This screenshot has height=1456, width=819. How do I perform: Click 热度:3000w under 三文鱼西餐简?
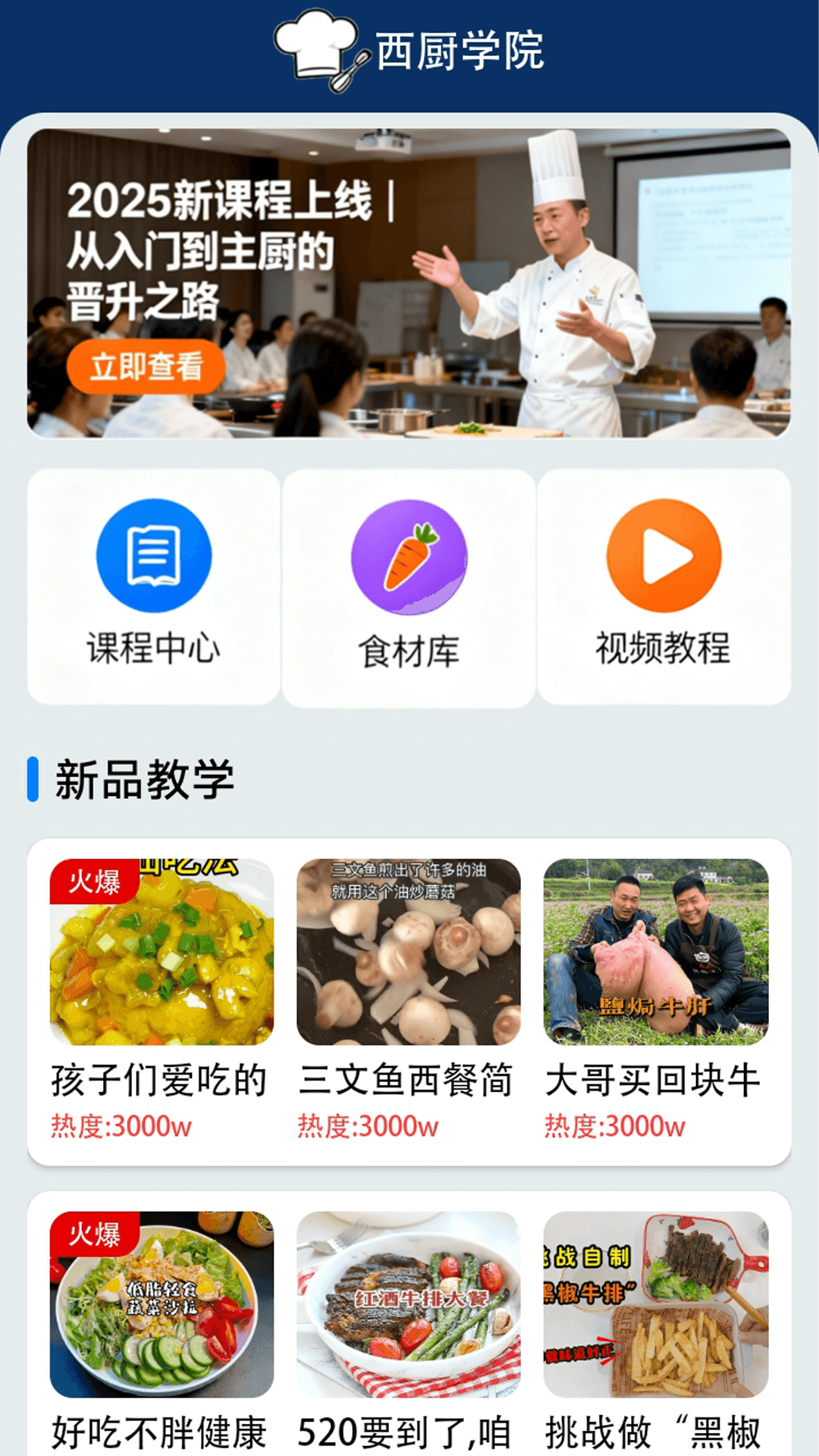coord(365,1127)
